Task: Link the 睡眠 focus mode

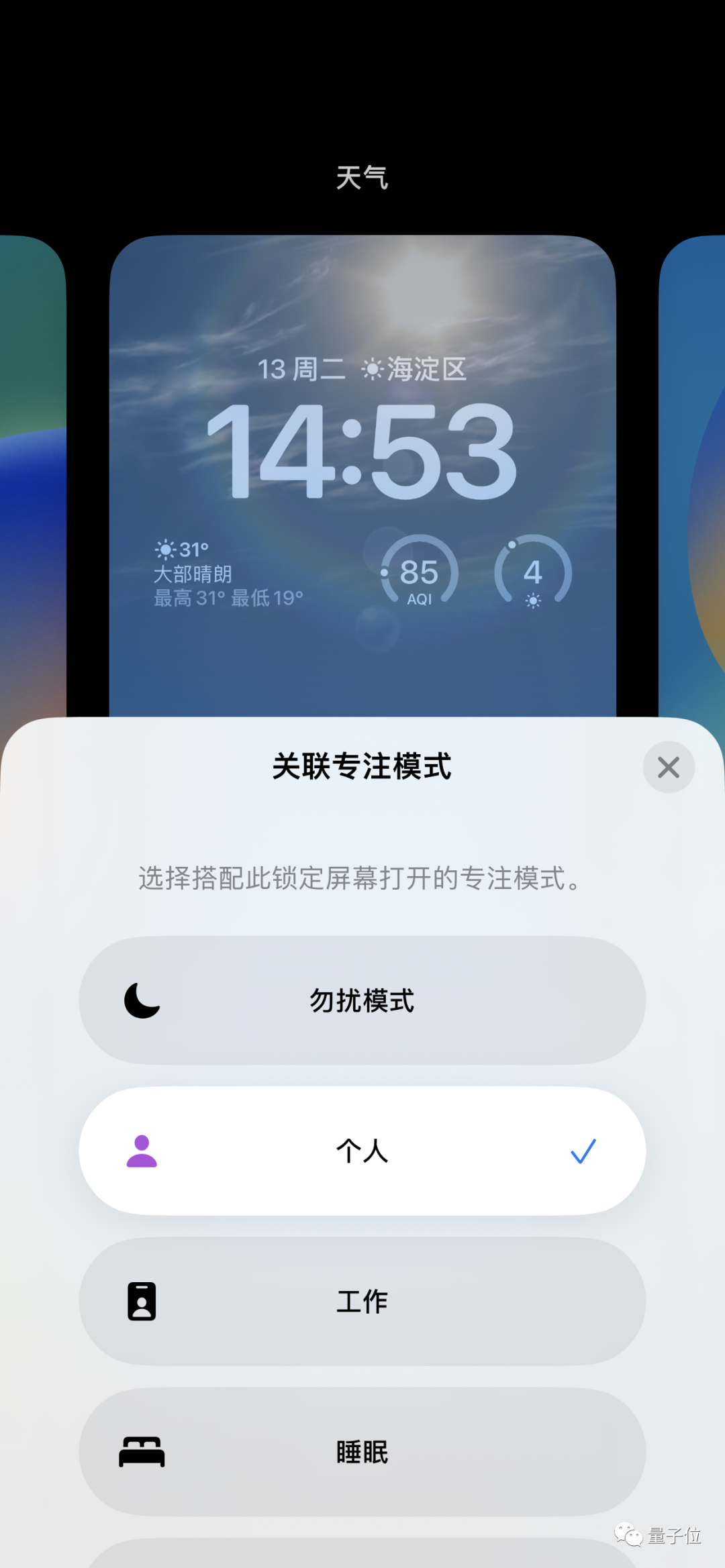Action: [362, 1451]
